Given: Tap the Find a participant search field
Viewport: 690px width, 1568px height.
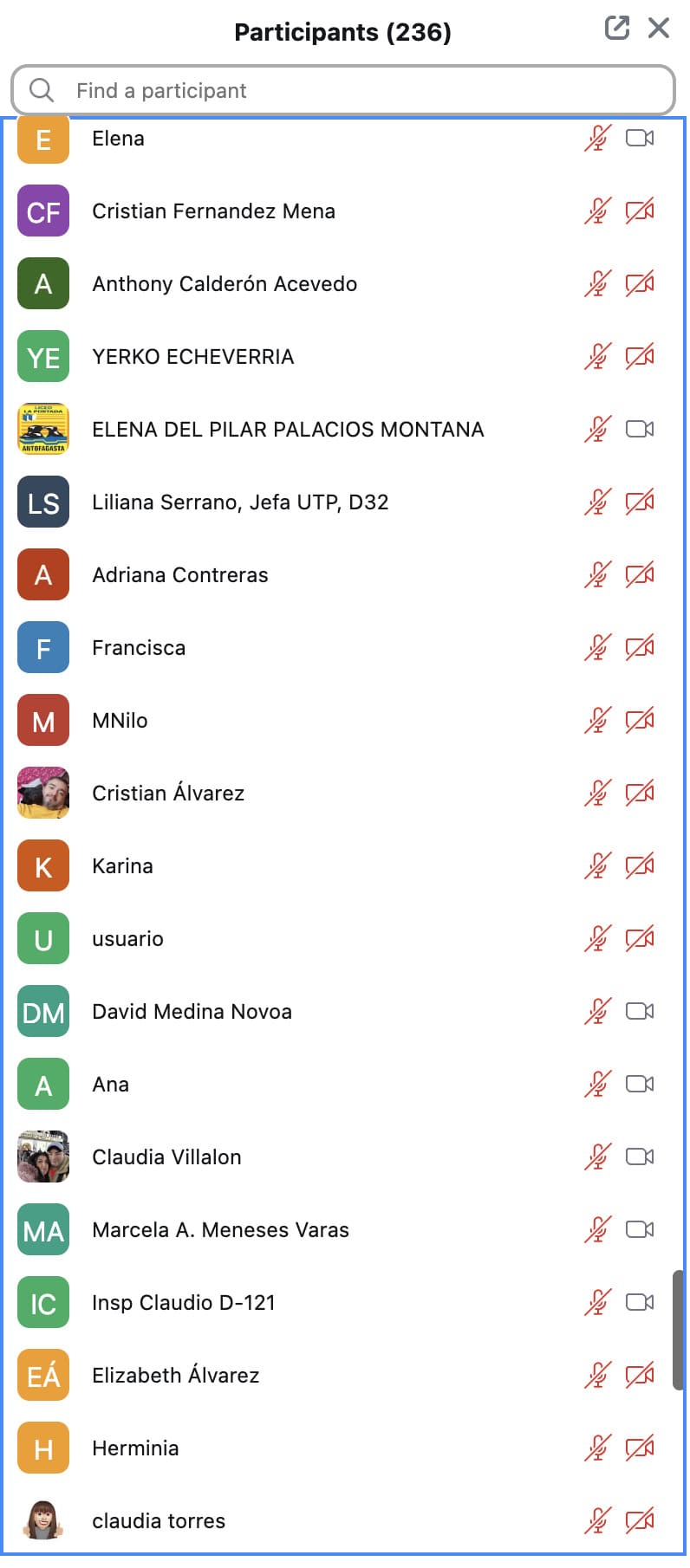Looking at the screenshot, I should pos(343,90).
